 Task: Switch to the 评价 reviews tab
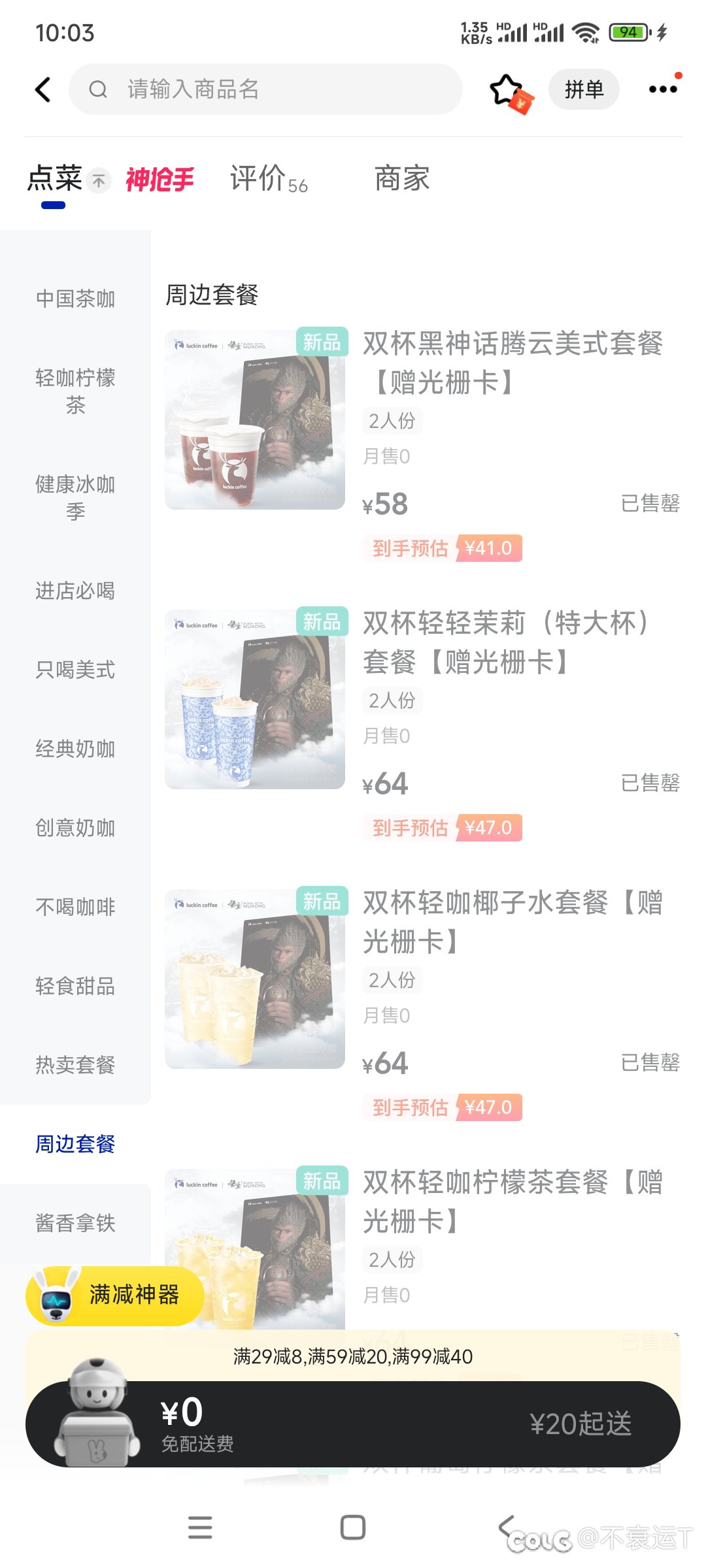coord(268,178)
